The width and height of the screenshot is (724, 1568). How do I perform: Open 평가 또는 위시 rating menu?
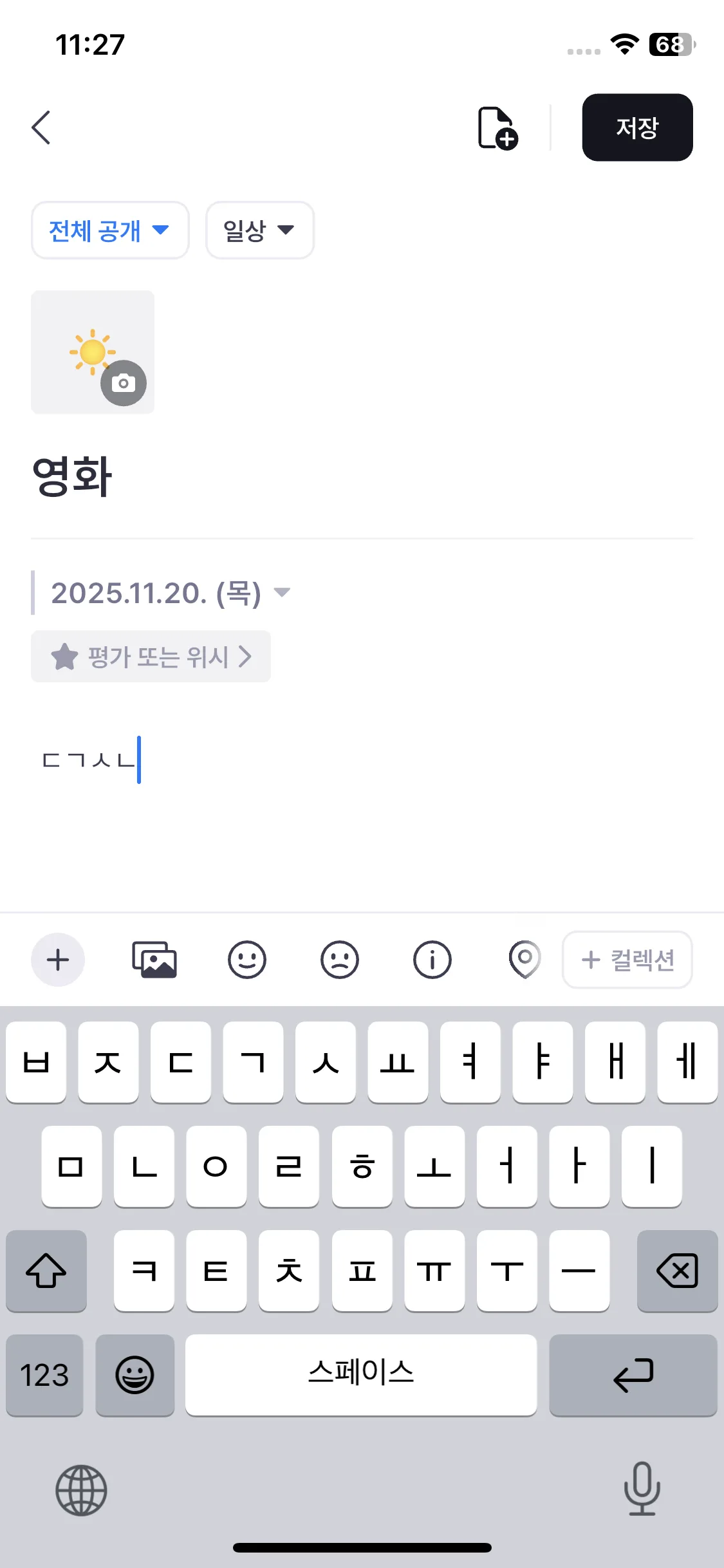pyautogui.click(x=151, y=657)
